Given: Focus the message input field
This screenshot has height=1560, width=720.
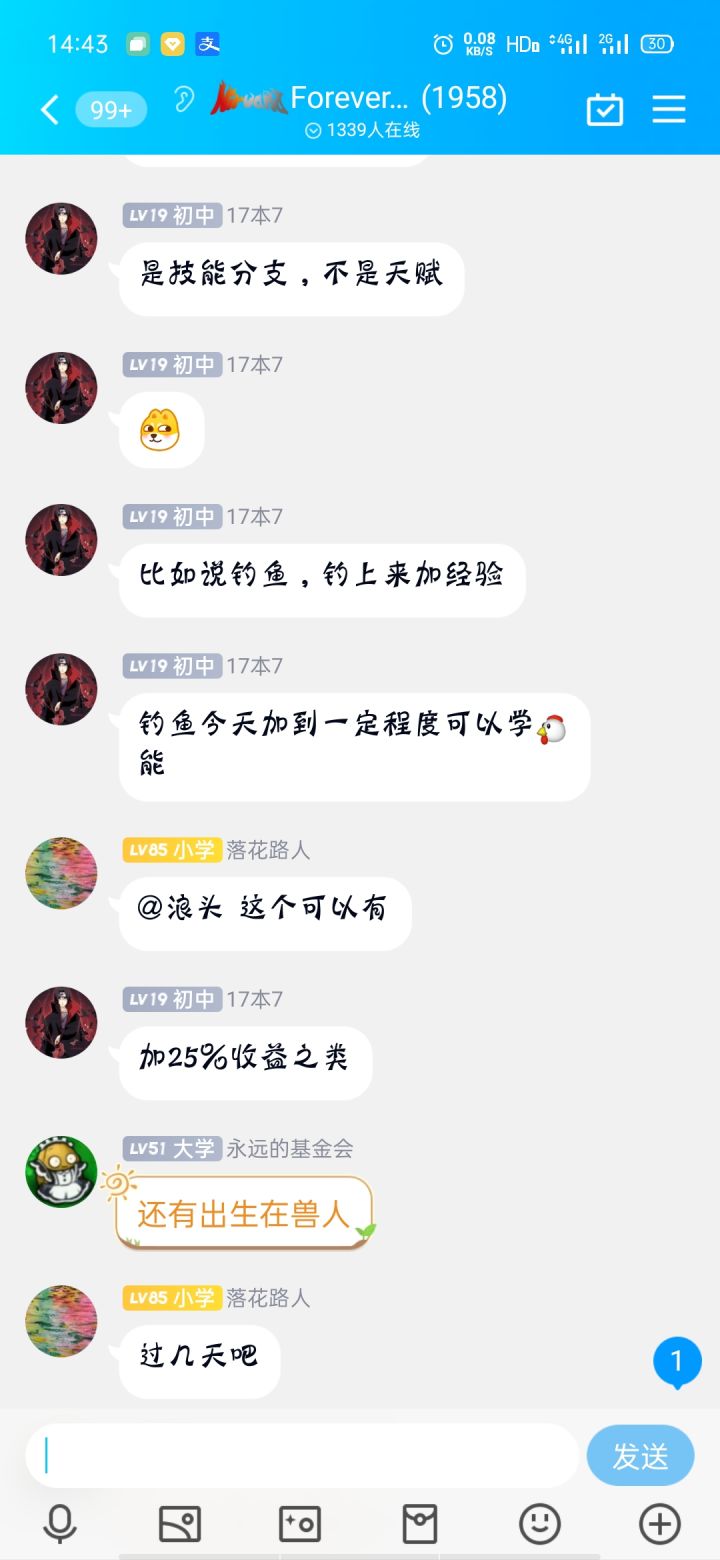Looking at the screenshot, I should [x=302, y=1456].
